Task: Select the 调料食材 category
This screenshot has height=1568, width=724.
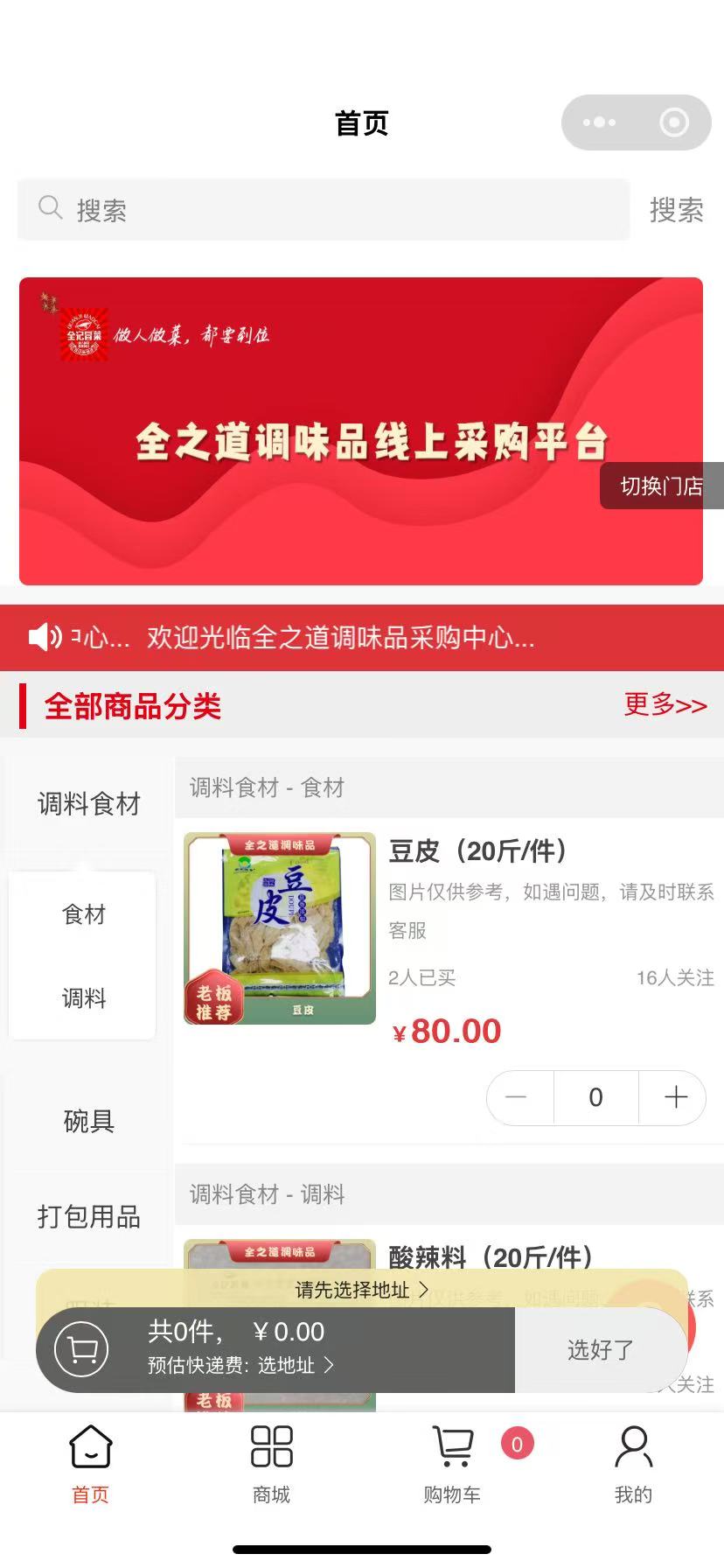Action: click(x=88, y=803)
